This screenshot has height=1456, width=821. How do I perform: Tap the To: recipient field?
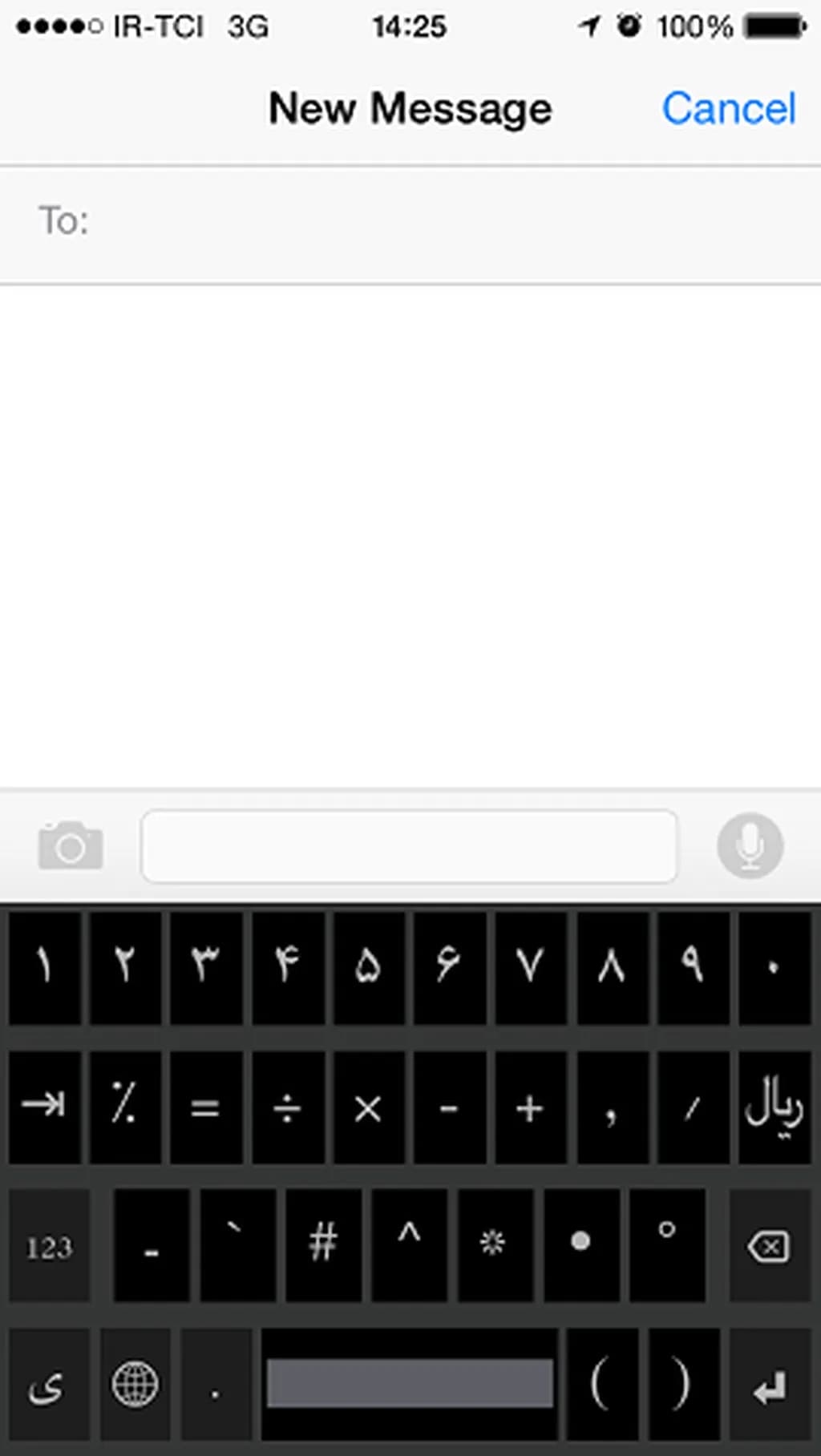click(449, 221)
